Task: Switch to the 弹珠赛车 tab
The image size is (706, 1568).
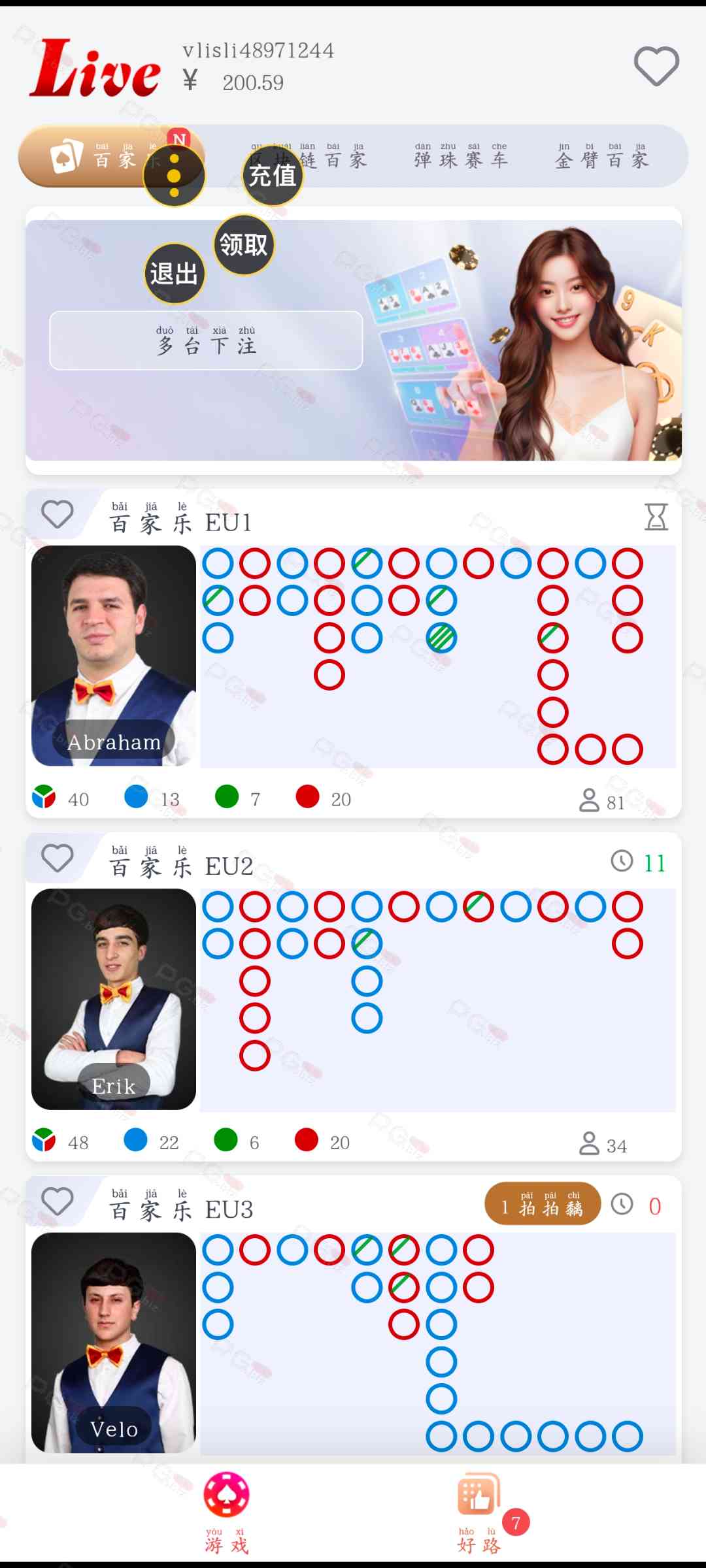Action: click(461, 157)
